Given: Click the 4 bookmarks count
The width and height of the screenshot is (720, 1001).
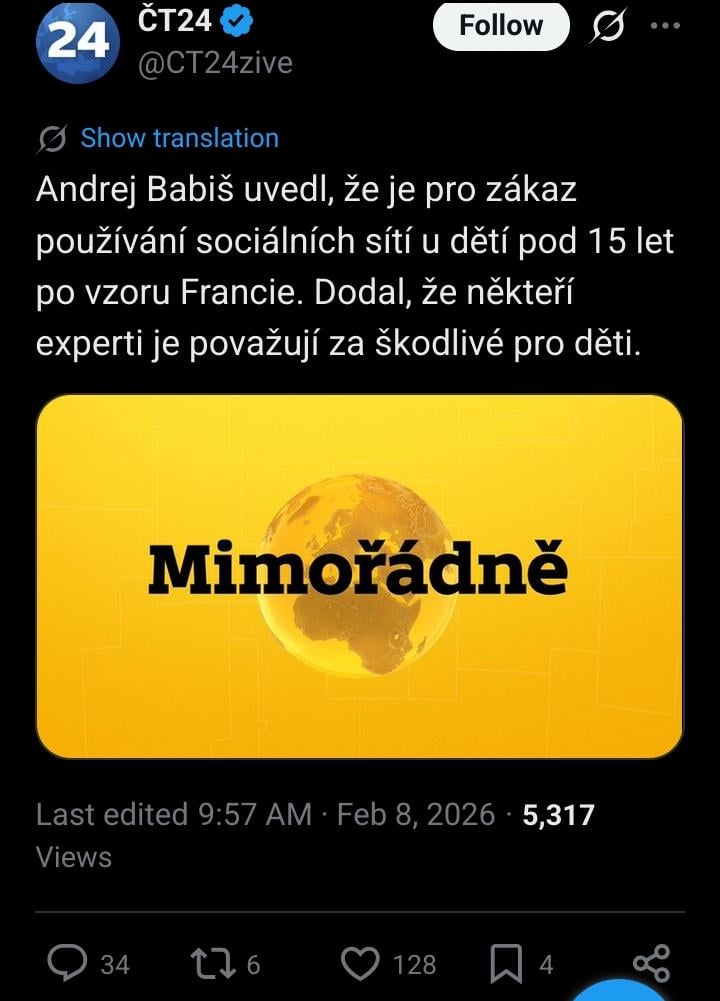Looking at the screenshot, I should 546,966.
